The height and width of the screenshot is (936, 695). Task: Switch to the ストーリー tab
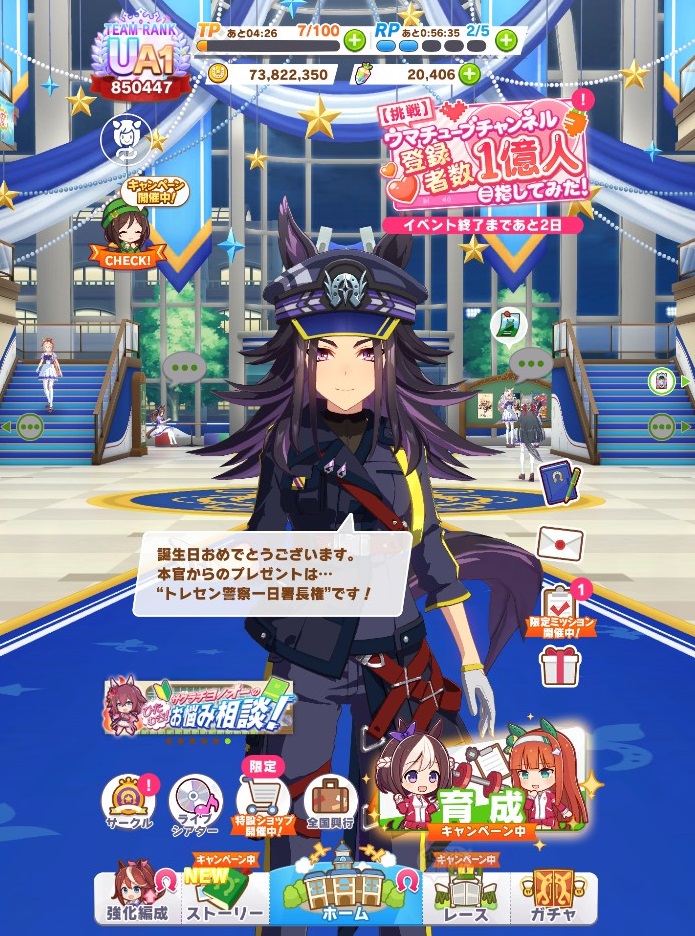[x=225, y=897]
